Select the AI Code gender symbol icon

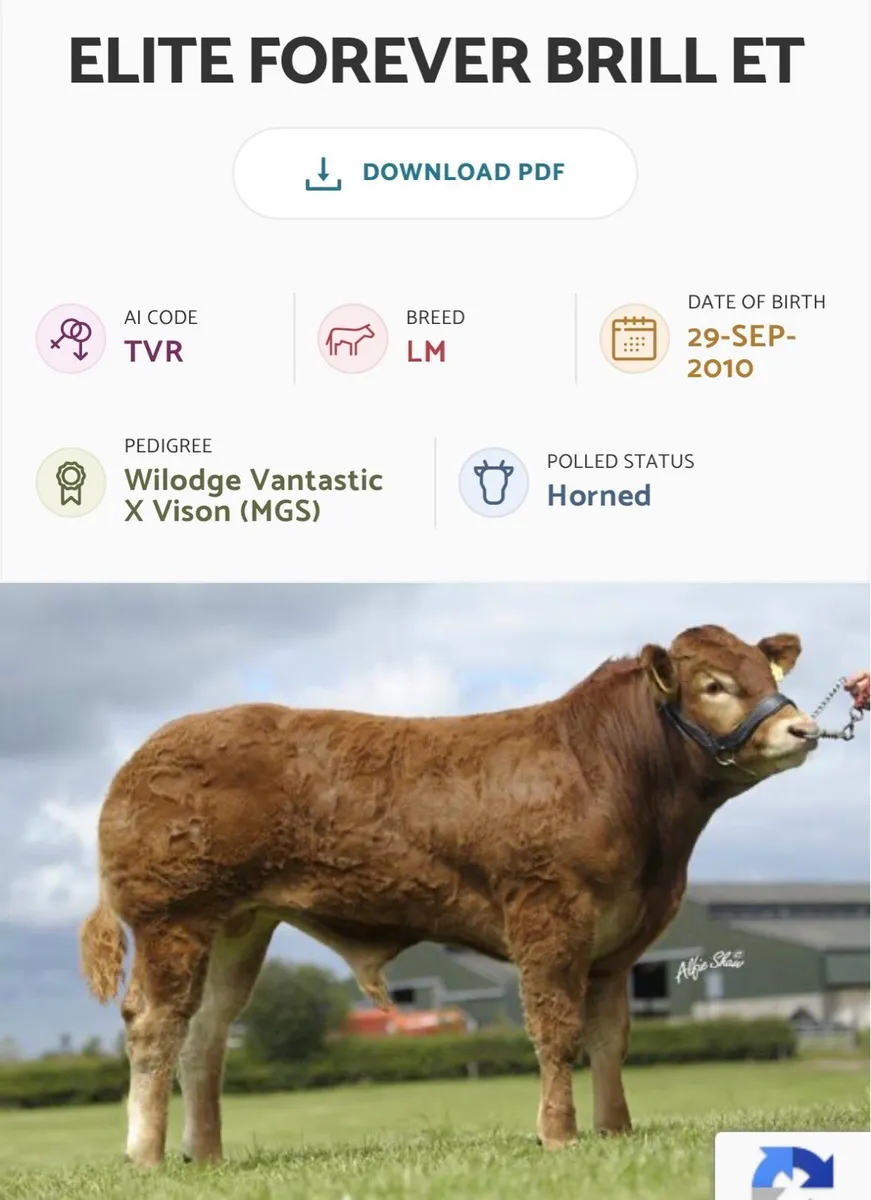point(70,339)
